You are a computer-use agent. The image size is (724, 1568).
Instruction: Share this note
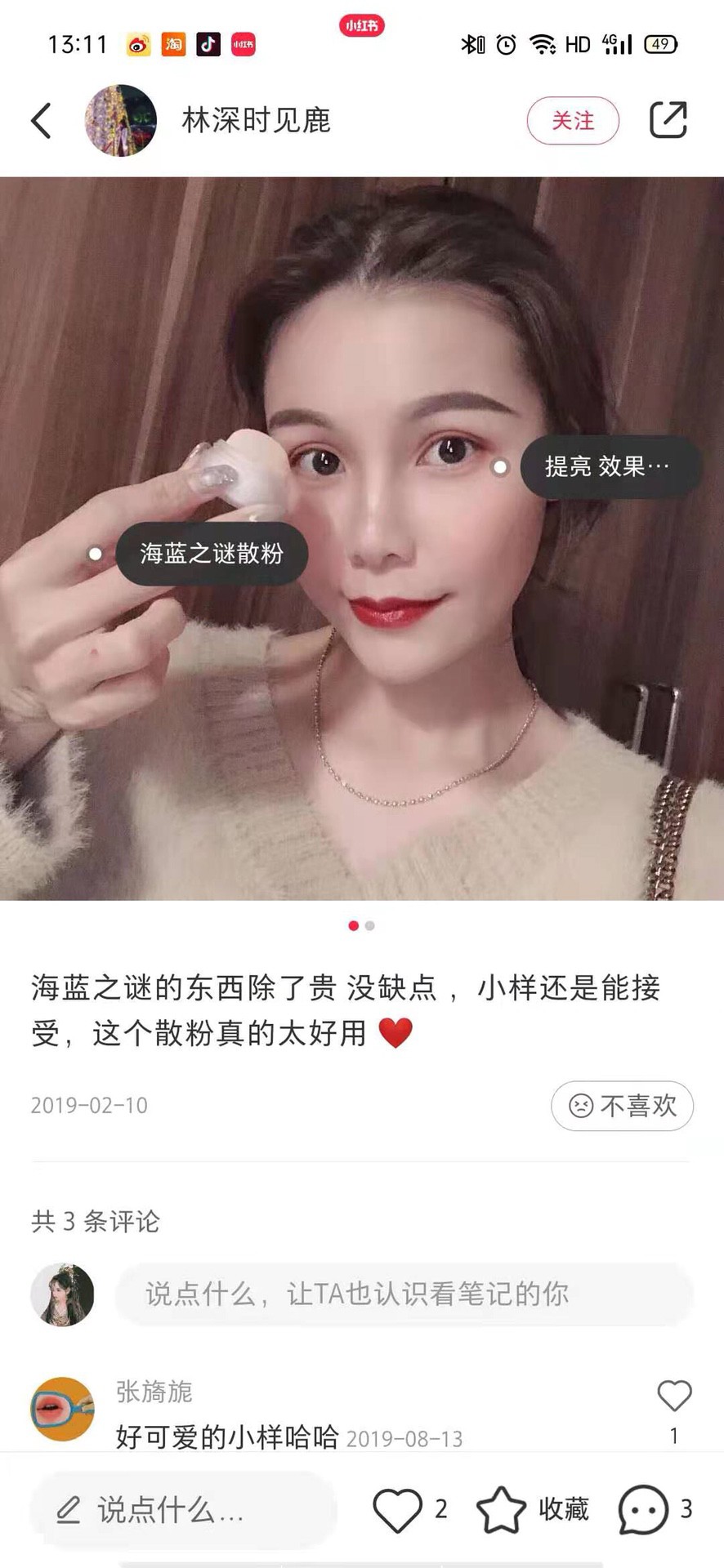coord(668,120)
